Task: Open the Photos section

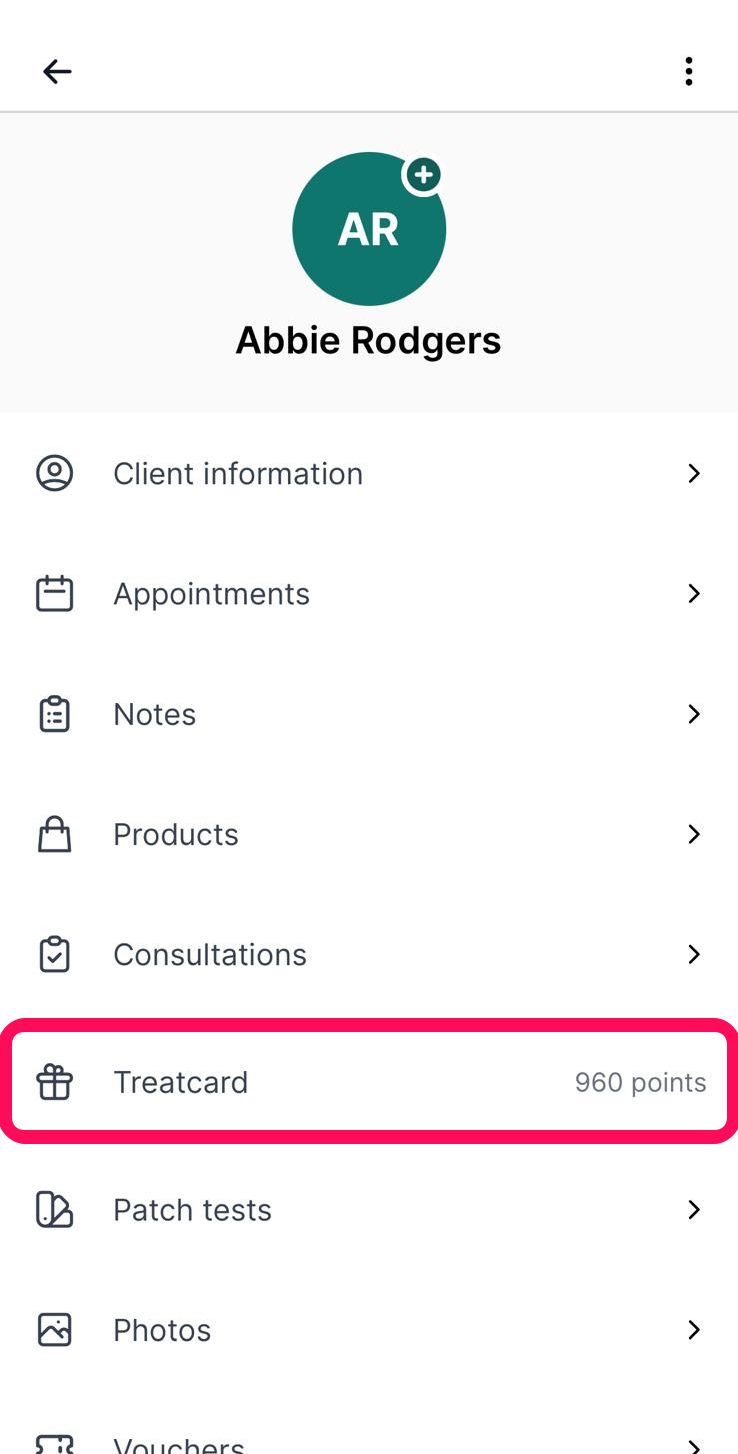Action: click(x=369, y=1330)
